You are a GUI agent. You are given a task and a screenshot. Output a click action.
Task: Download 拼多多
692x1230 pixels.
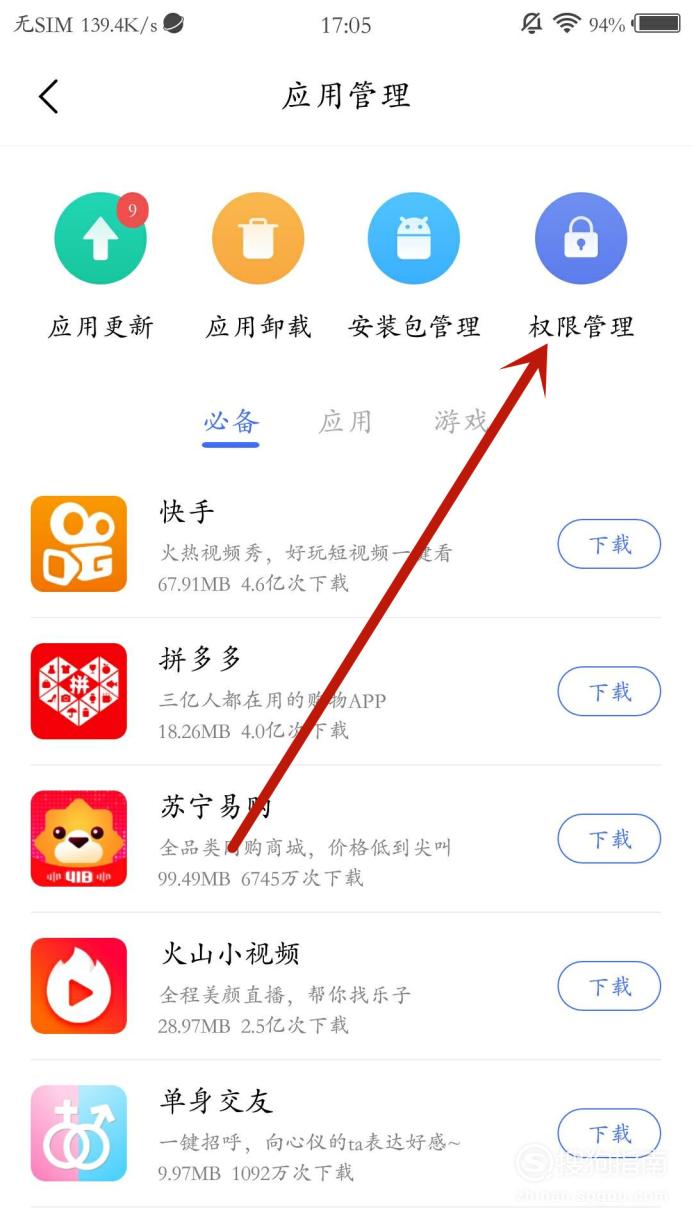609,692
